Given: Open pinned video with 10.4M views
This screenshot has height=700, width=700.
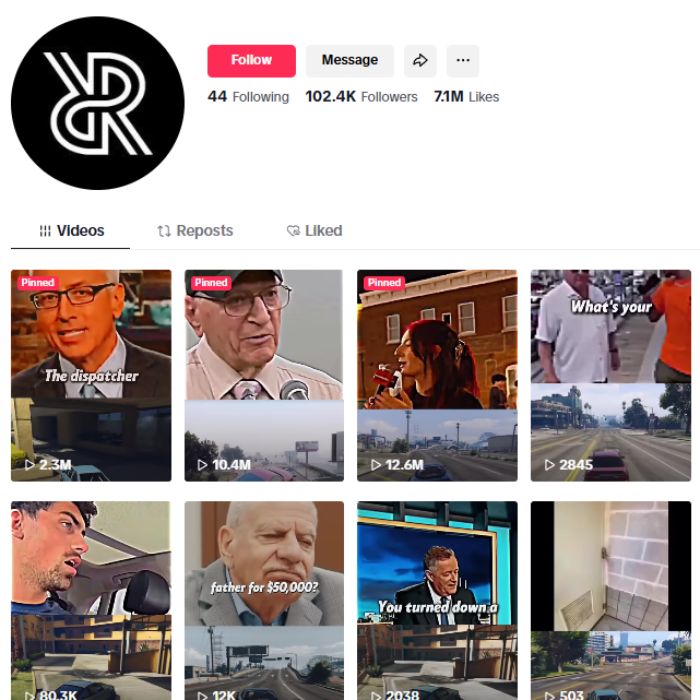Looking at the screenshot, I should click(x=264, y=375).
